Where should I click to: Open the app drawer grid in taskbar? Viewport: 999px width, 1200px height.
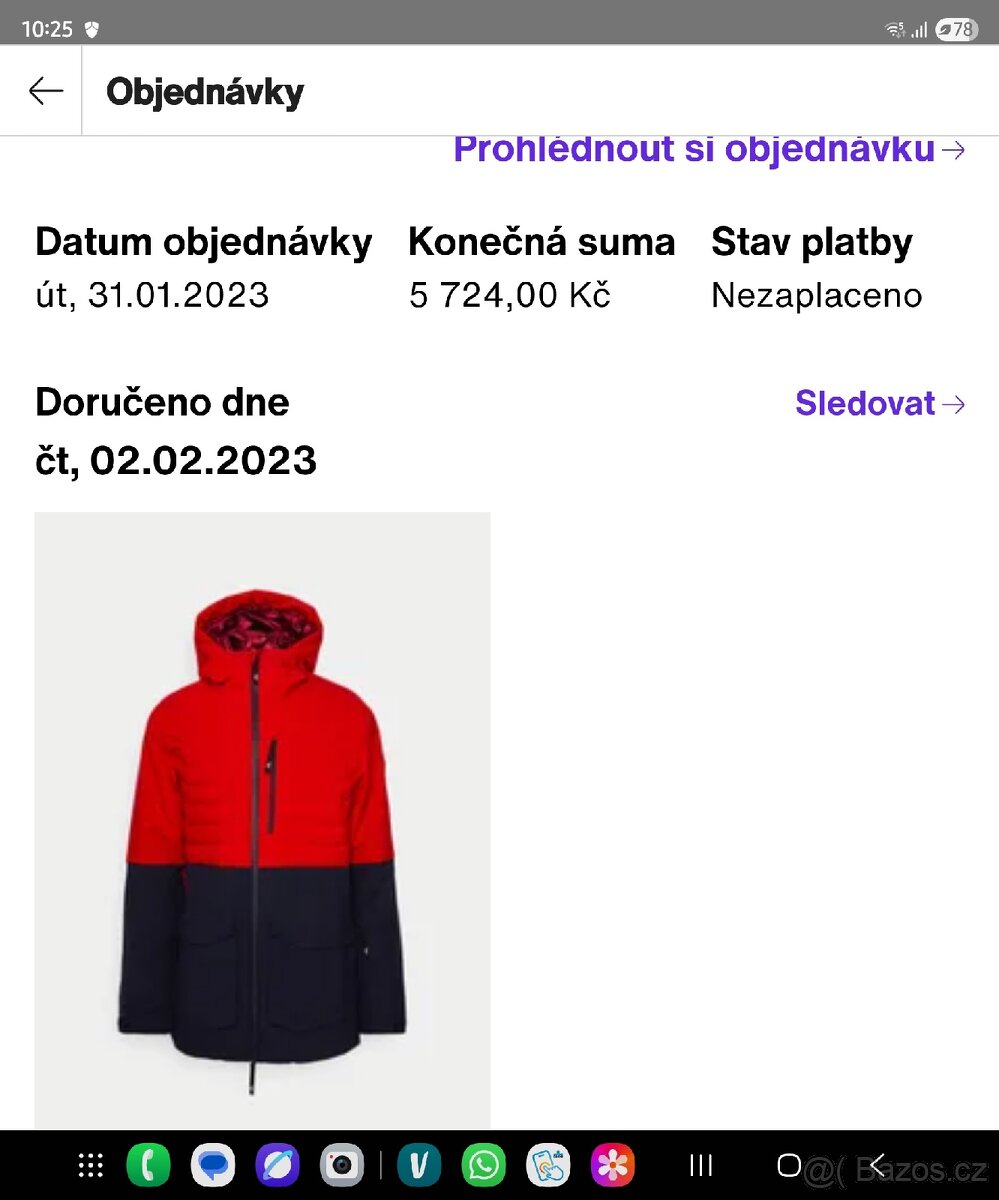(91, 1165)
